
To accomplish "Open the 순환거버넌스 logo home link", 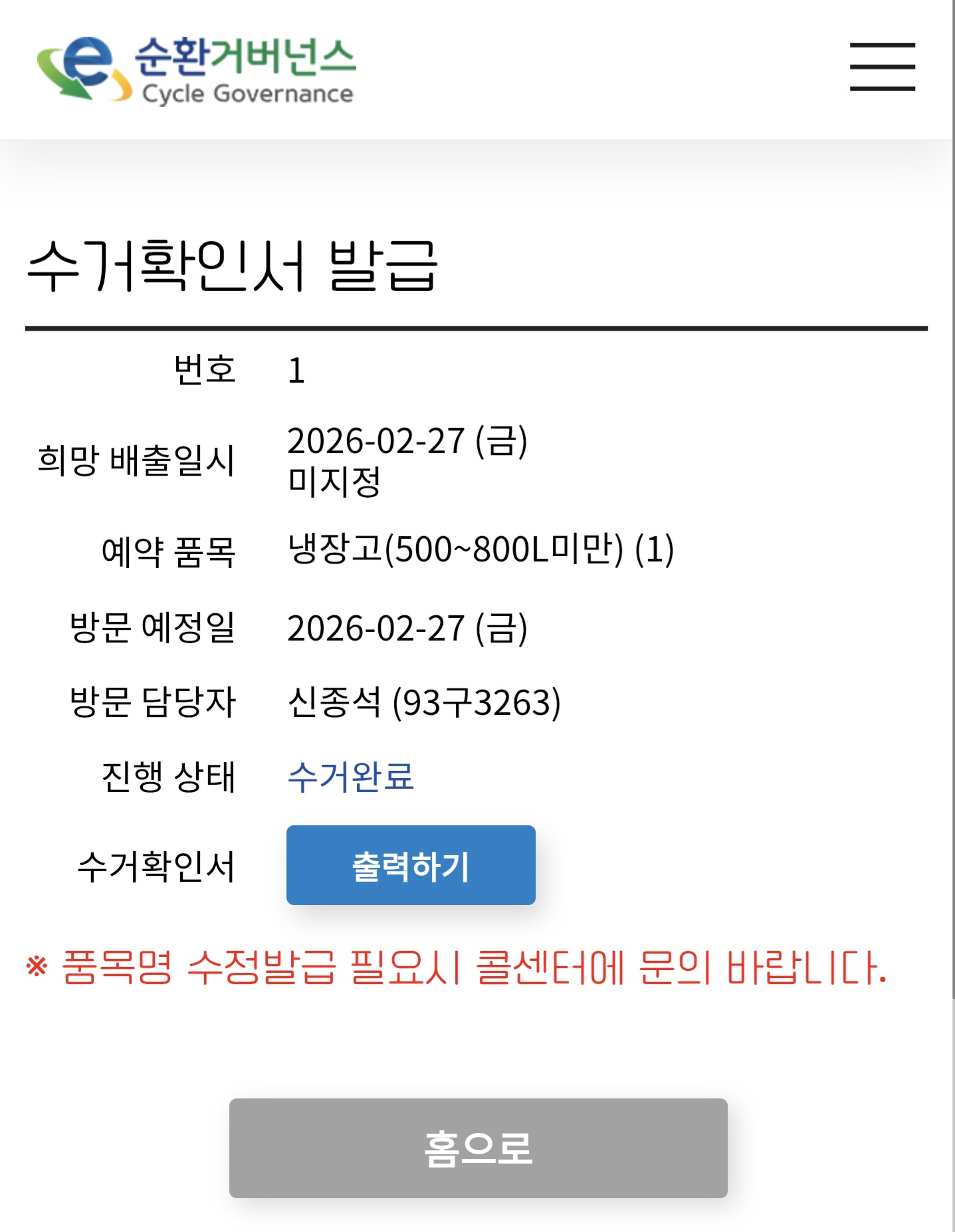I will 197,70.
